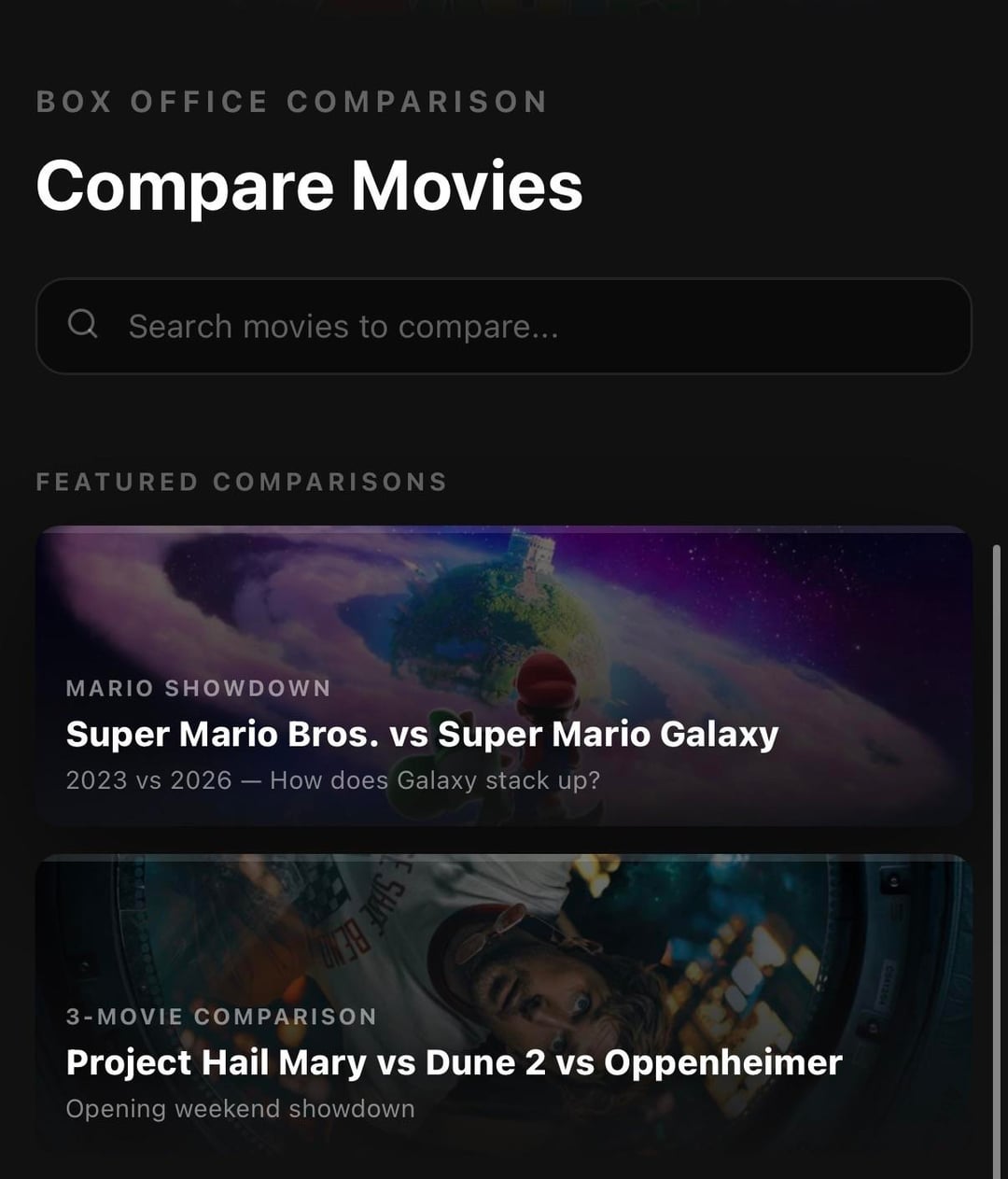
Task: Open the Super Mario Bros. vs Galaxy comparison
Action: coord(504,676)
